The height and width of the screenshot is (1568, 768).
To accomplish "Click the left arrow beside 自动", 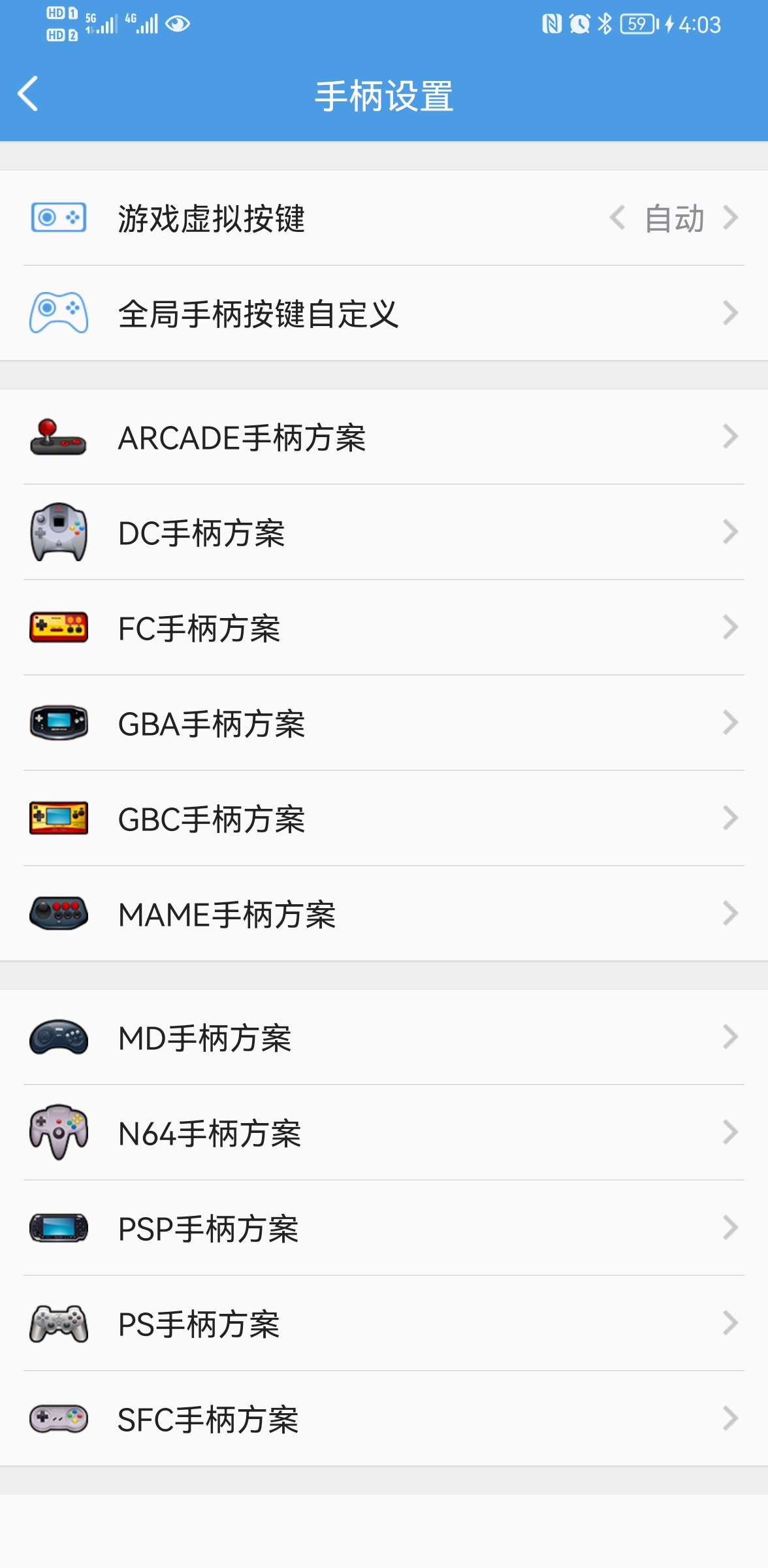I will click(x=618, y=219).
